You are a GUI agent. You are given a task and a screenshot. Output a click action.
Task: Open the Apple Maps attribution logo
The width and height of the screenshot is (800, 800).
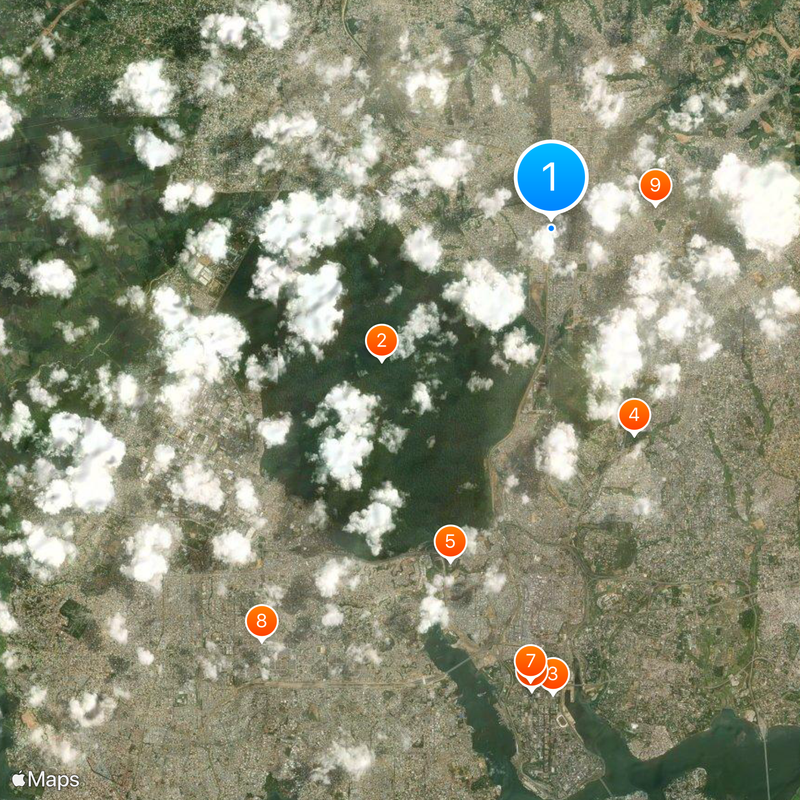tap(45, 778)
